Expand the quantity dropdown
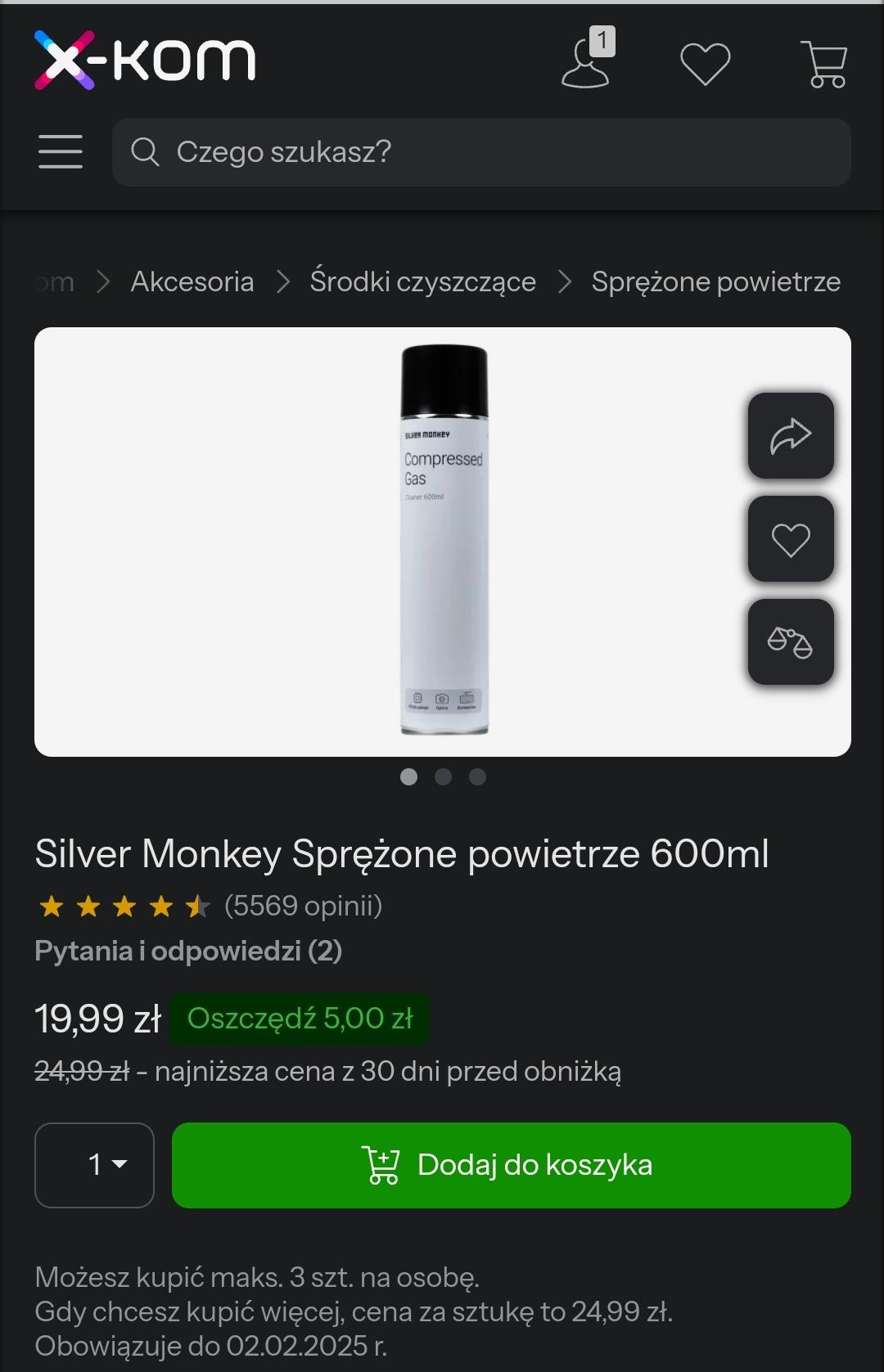The image size is (884, 1372). 95,1165
